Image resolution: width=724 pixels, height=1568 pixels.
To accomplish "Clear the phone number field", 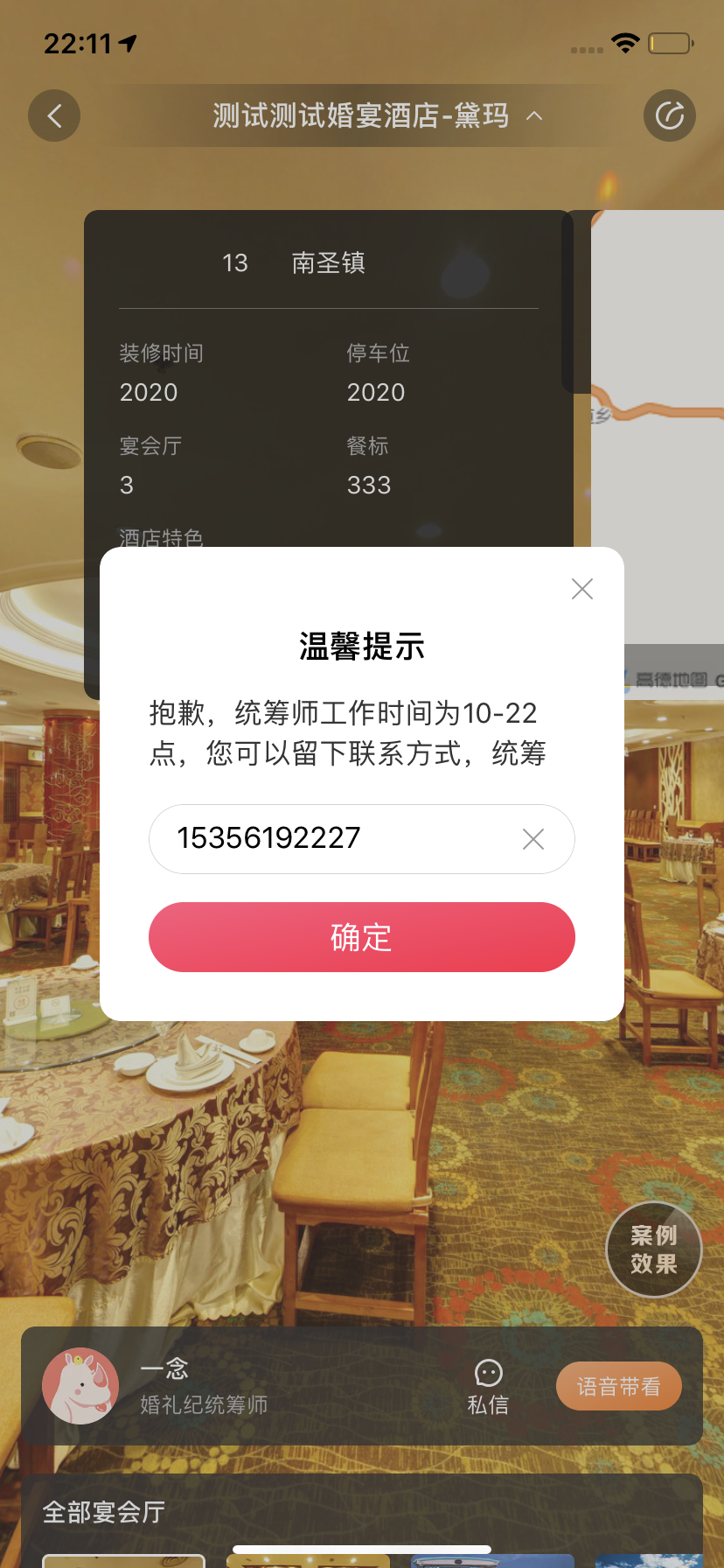I will point(533,839).
